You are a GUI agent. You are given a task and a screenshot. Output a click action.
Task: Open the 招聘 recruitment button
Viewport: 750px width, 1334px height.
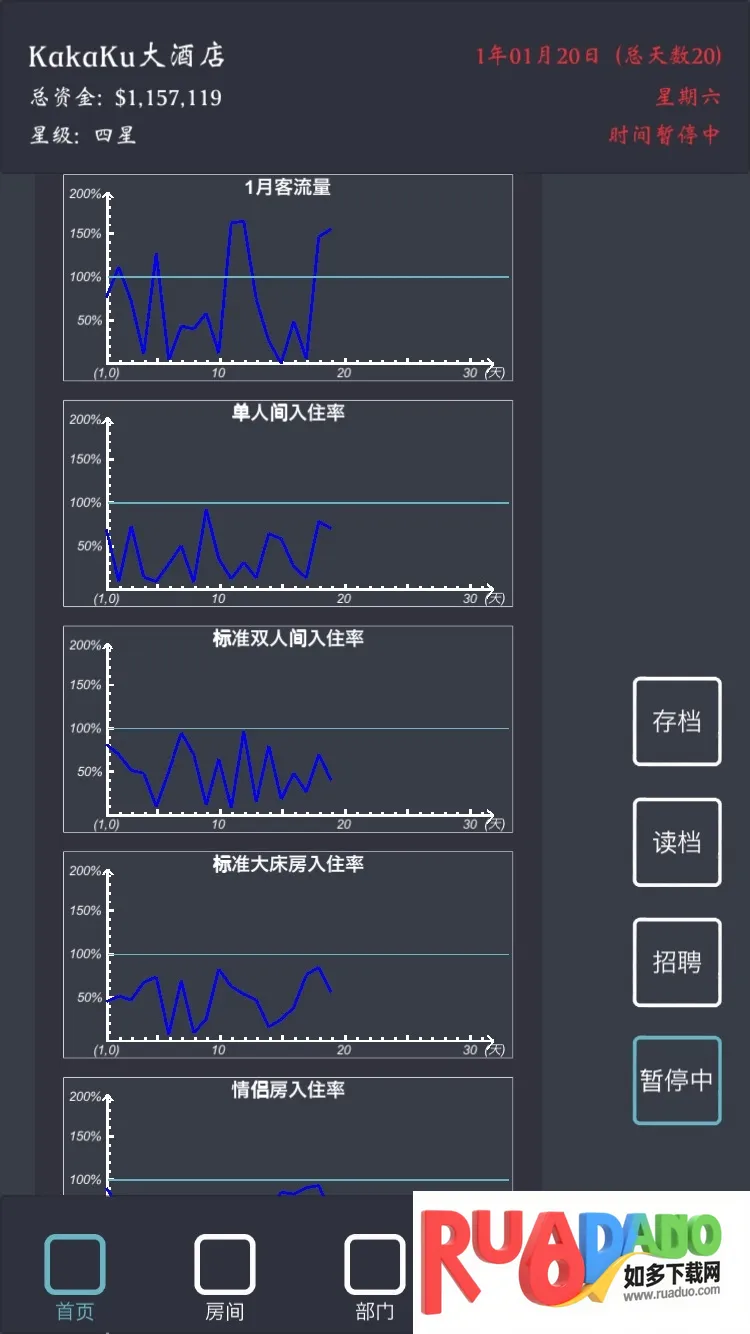tap(677, 962)
